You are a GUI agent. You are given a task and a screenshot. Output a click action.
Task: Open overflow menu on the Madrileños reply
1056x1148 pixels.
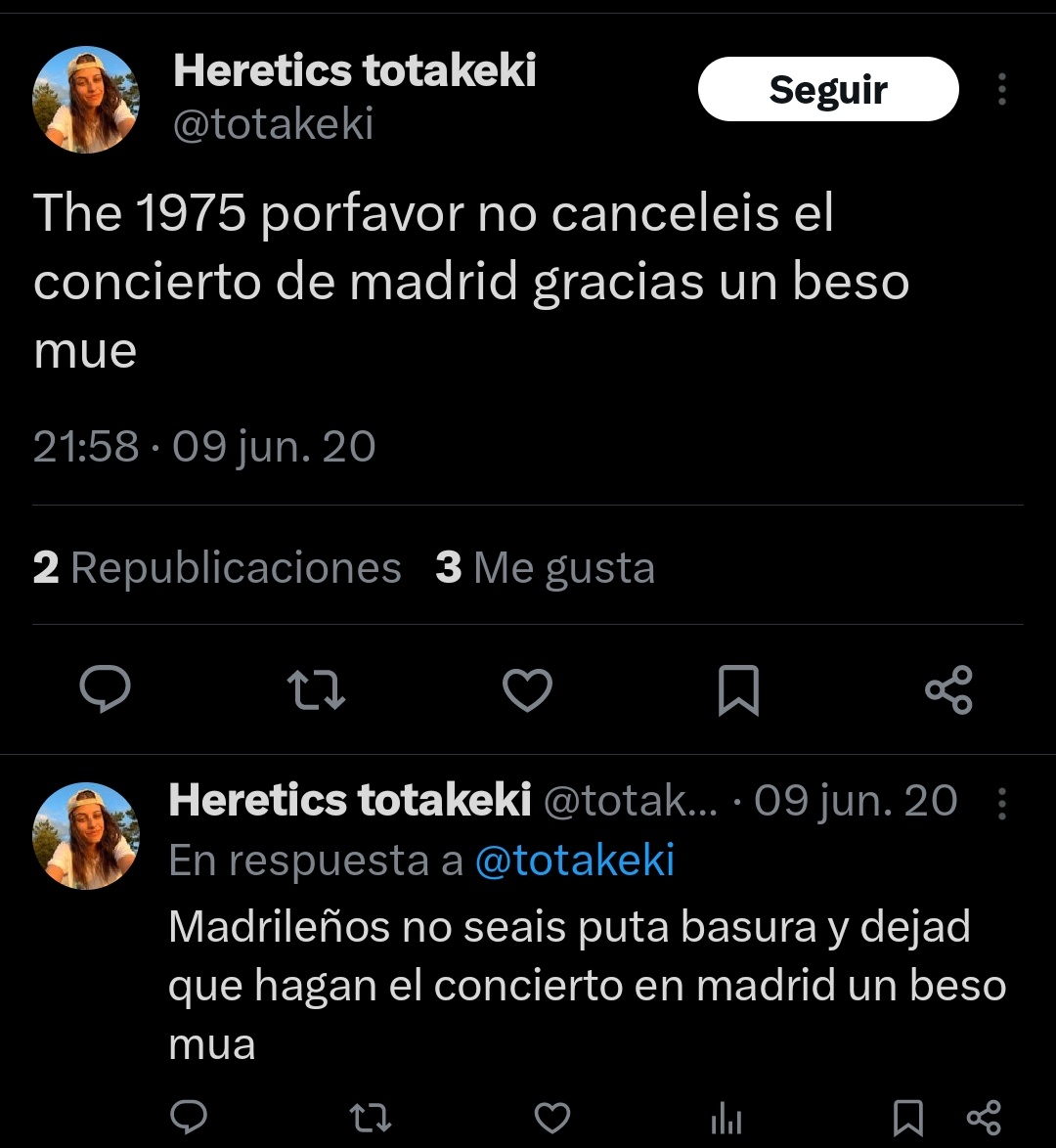click(1001, 804)
